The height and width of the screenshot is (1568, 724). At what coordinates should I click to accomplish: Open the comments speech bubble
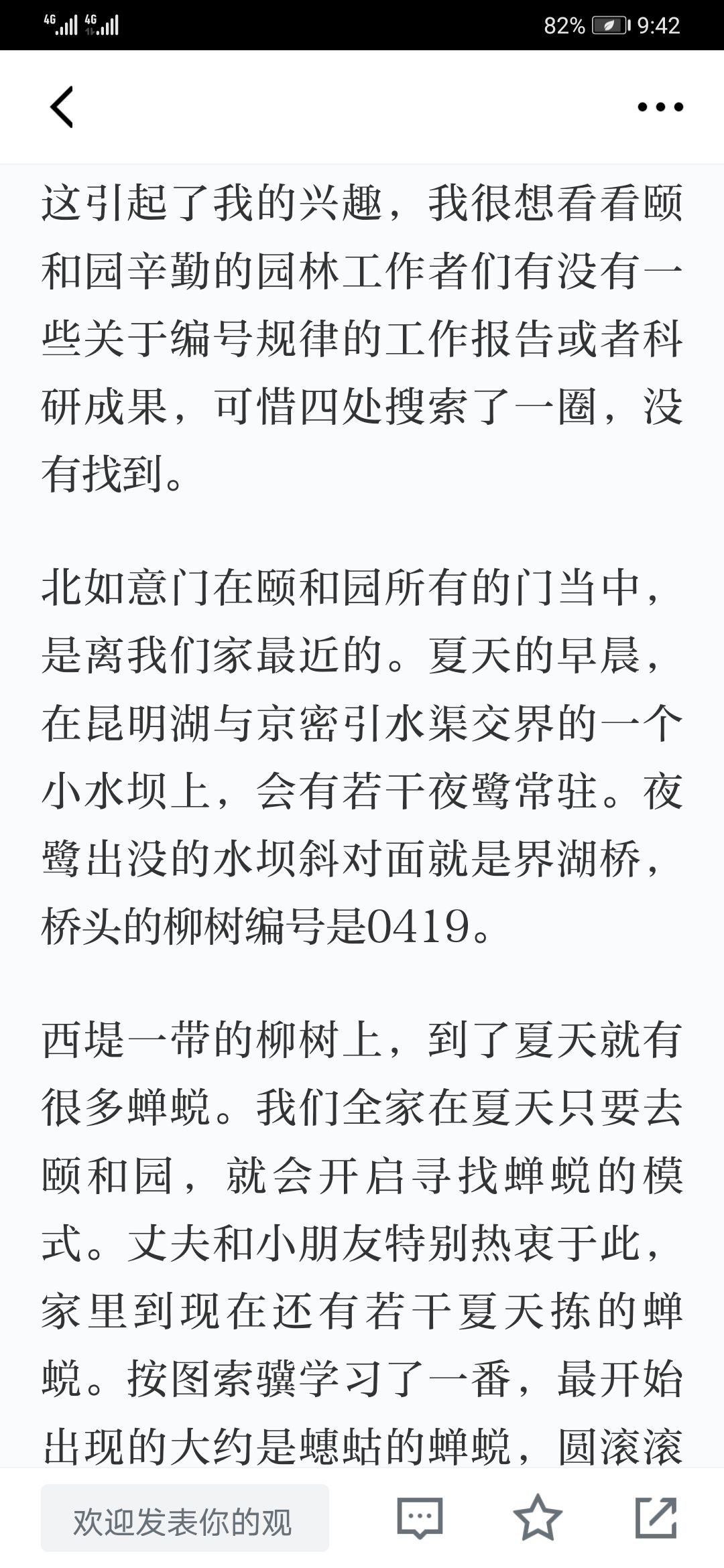(x=420, y=1518)
